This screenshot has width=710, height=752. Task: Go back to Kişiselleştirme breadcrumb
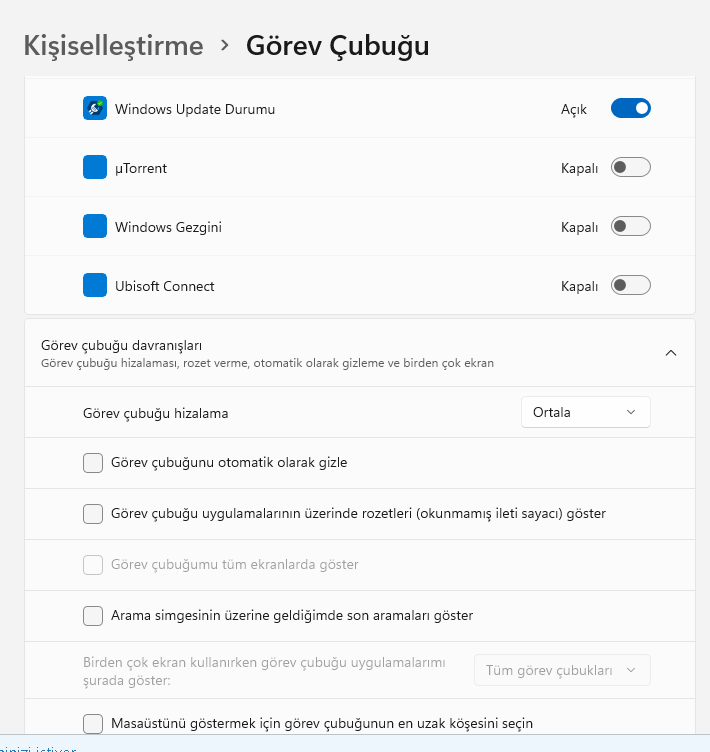tap(113, 46)
